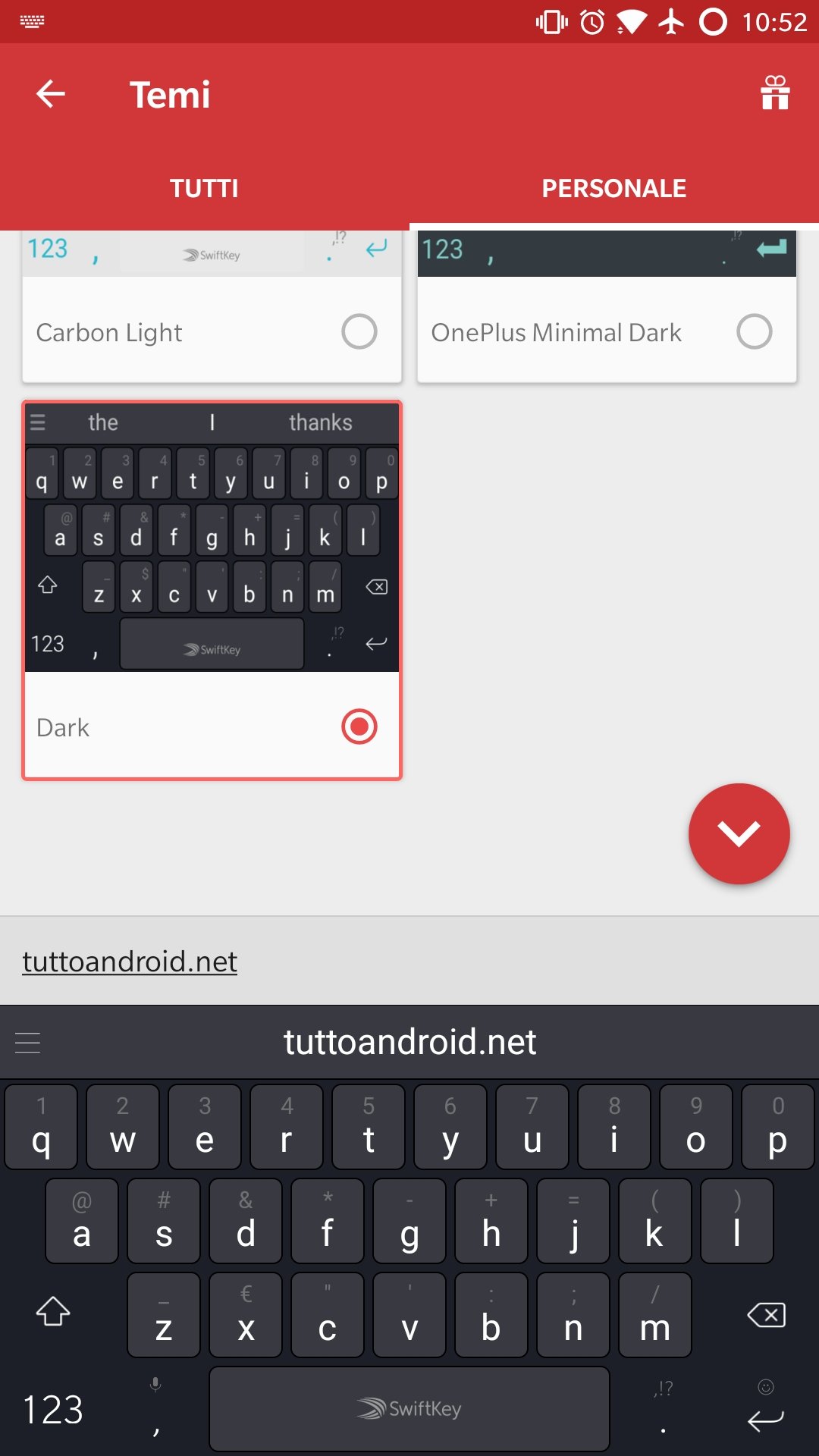819x1456 pixels.
Task: Tap the shift key
Action: tap(53, 1311)
